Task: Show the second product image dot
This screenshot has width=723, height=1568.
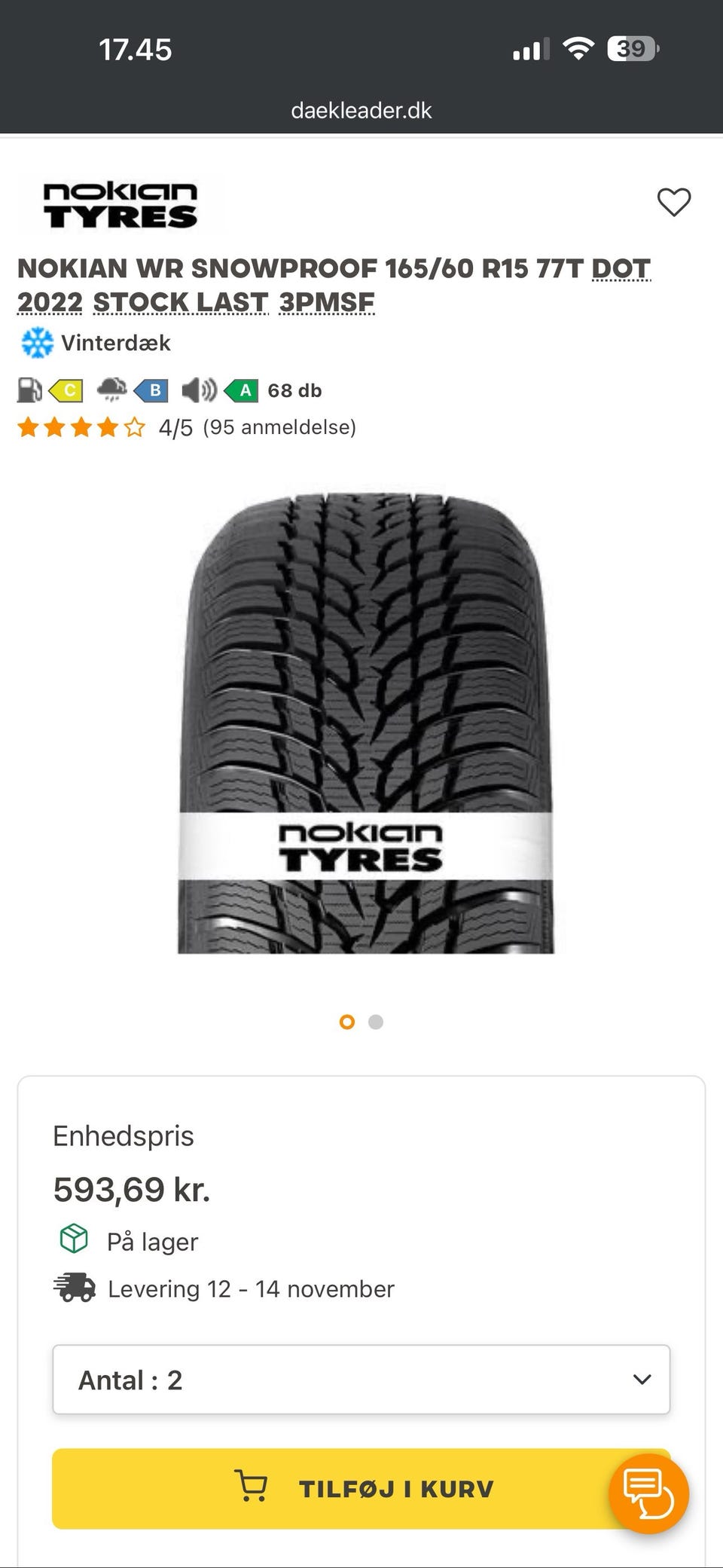Action: click(376, 1022)
